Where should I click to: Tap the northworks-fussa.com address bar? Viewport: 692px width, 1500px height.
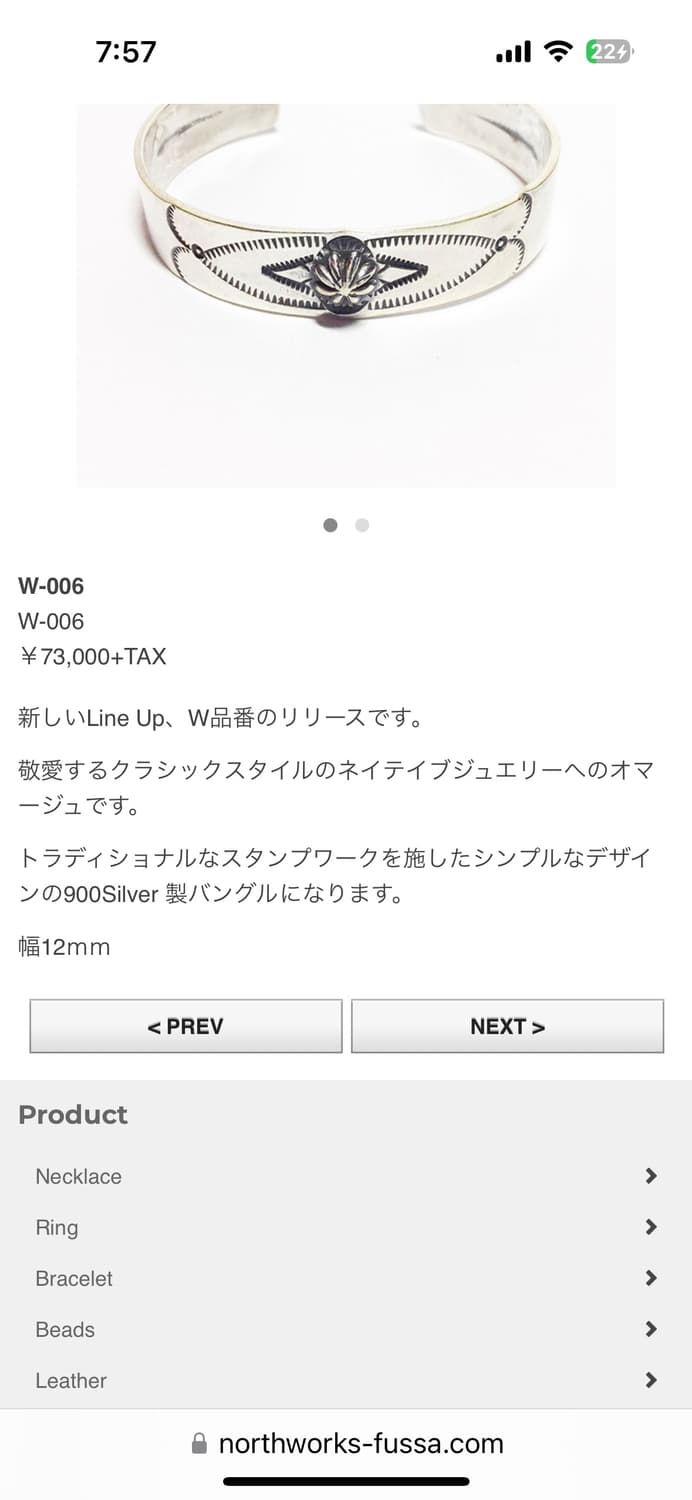point(346,1443)
